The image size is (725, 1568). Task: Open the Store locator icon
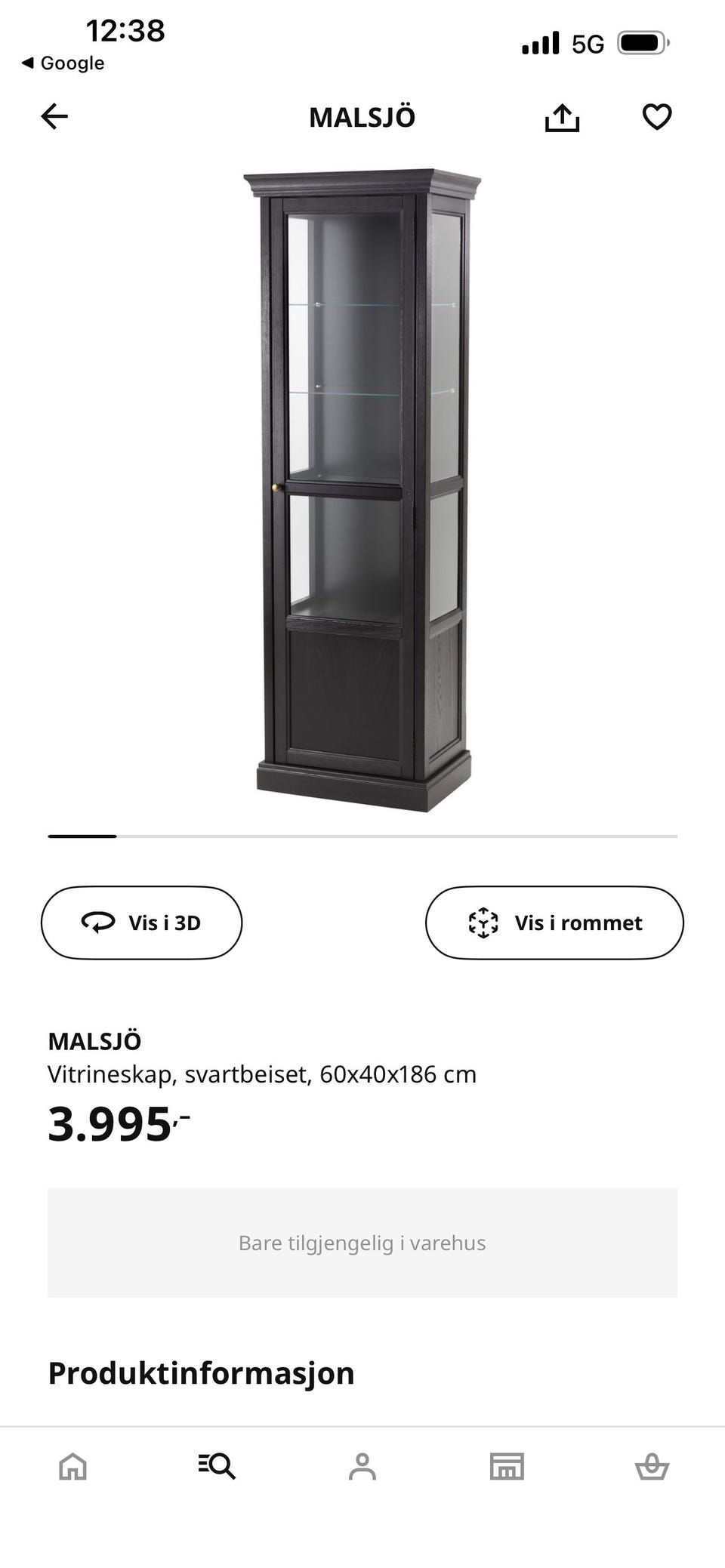[x=507, y=1468]
